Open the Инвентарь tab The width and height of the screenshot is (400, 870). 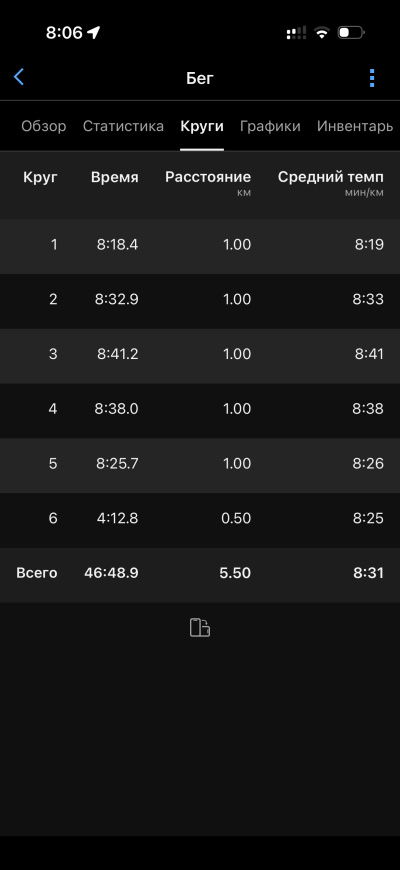[x=355, y=127]
